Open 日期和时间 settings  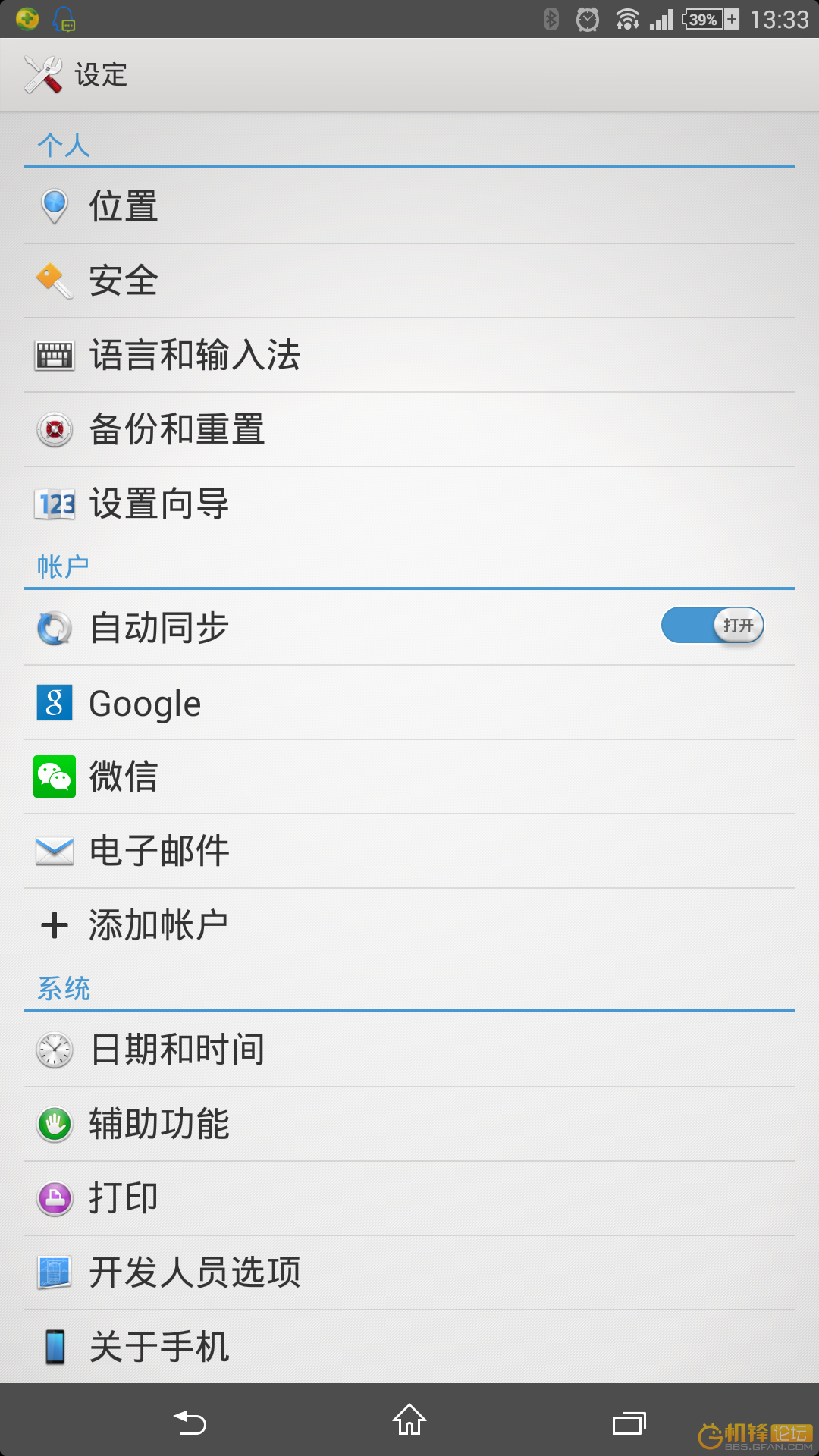click(409, 1050)
